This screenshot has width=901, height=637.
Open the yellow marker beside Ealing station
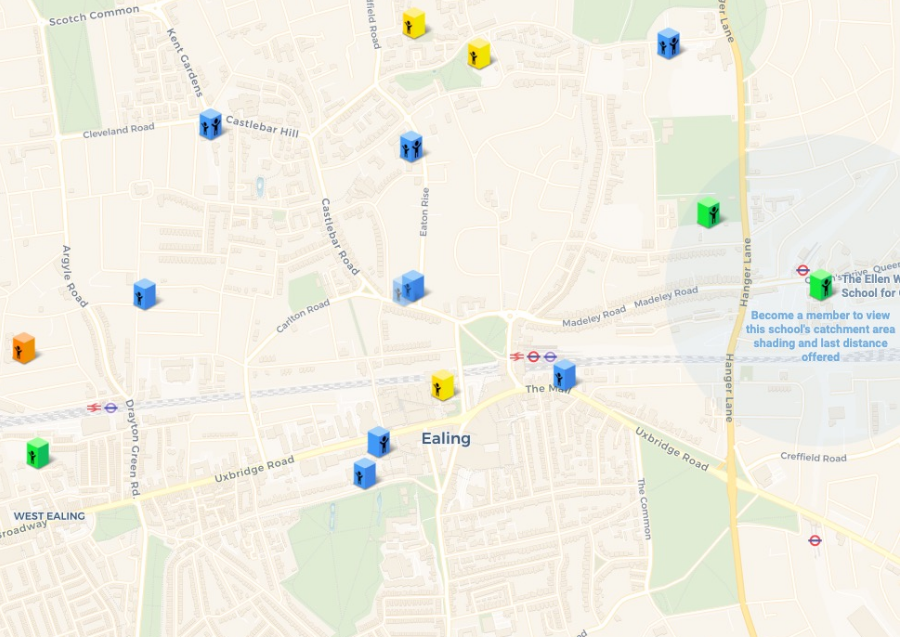tap(442, 384)
